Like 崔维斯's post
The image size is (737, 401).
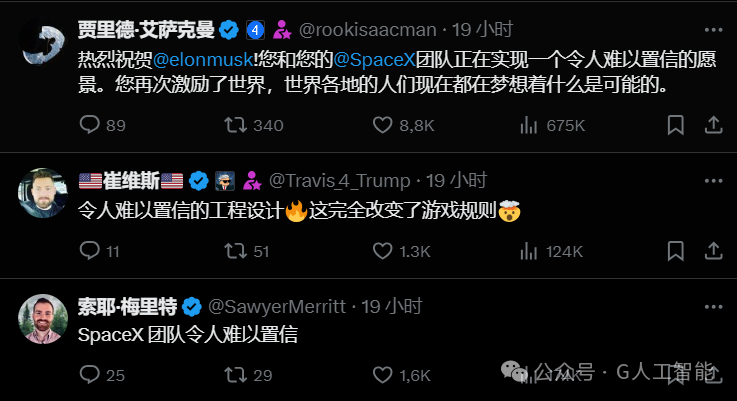coord(383,251)
